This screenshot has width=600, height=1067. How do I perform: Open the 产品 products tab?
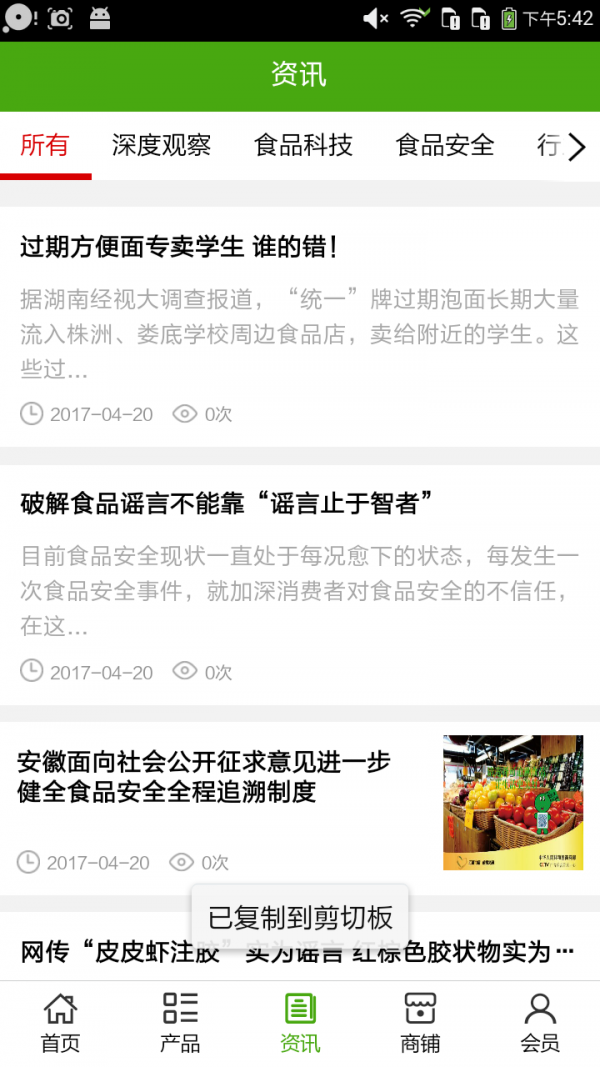click(180, 1023)
